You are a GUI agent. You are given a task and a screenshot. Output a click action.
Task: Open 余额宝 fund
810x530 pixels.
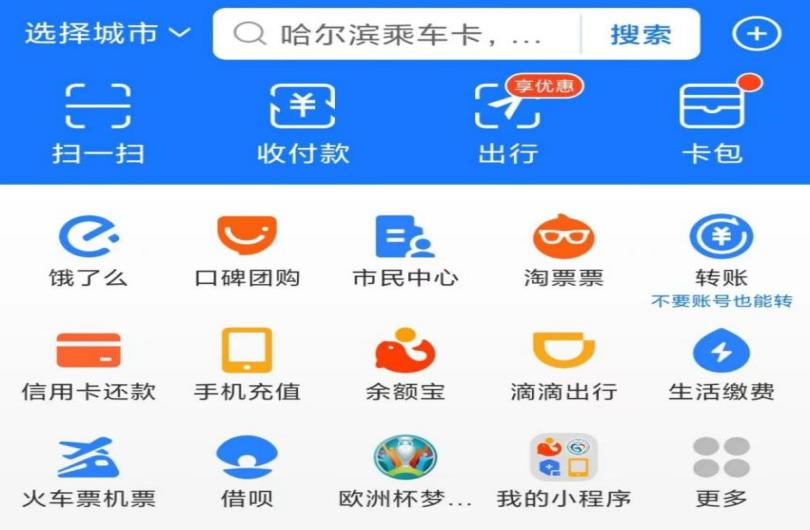tap(405, 364)
